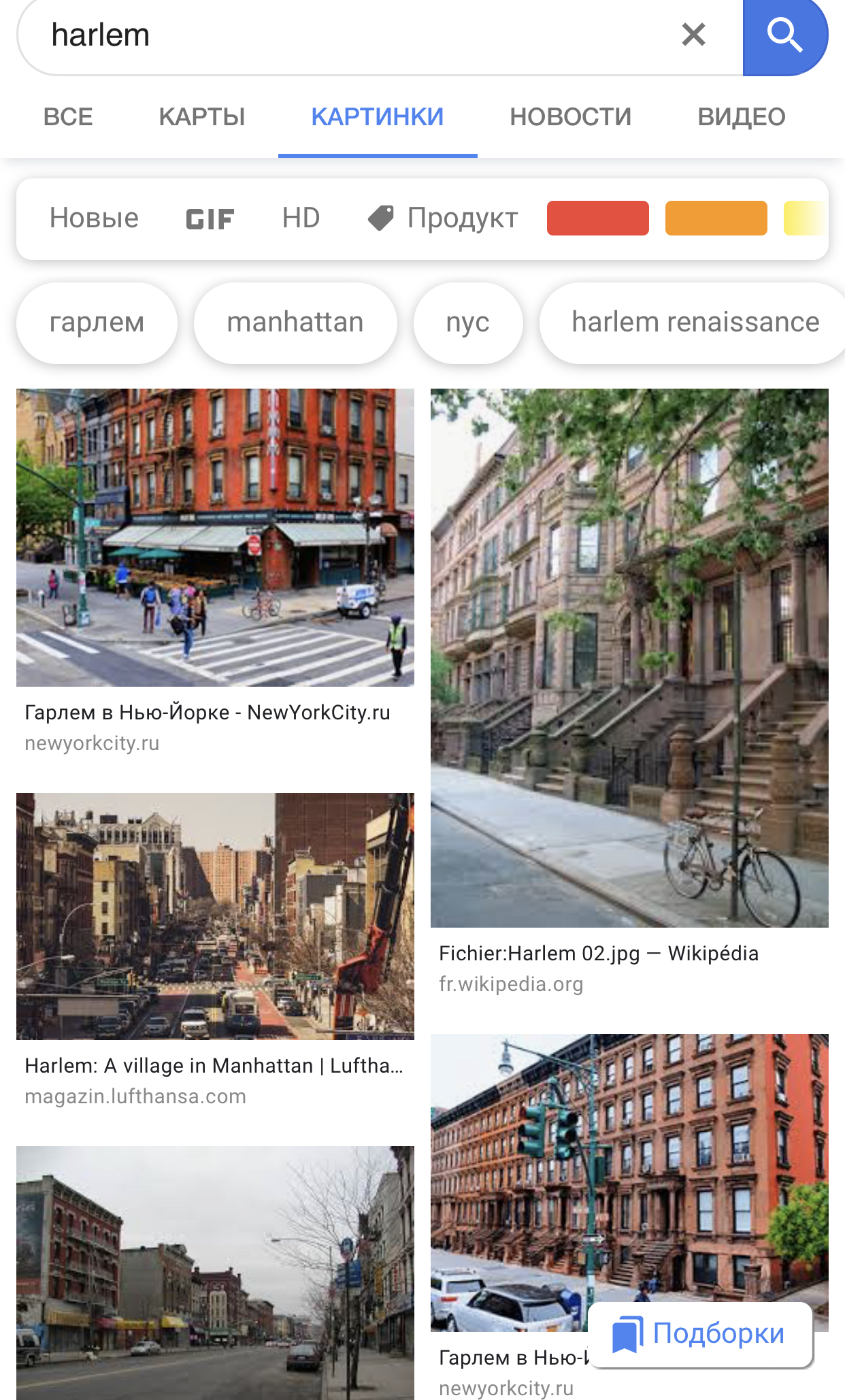Select the HD filter
The height and width of the screenshot is (1400, 845).
pyautogui.click(x=301, y=218)
